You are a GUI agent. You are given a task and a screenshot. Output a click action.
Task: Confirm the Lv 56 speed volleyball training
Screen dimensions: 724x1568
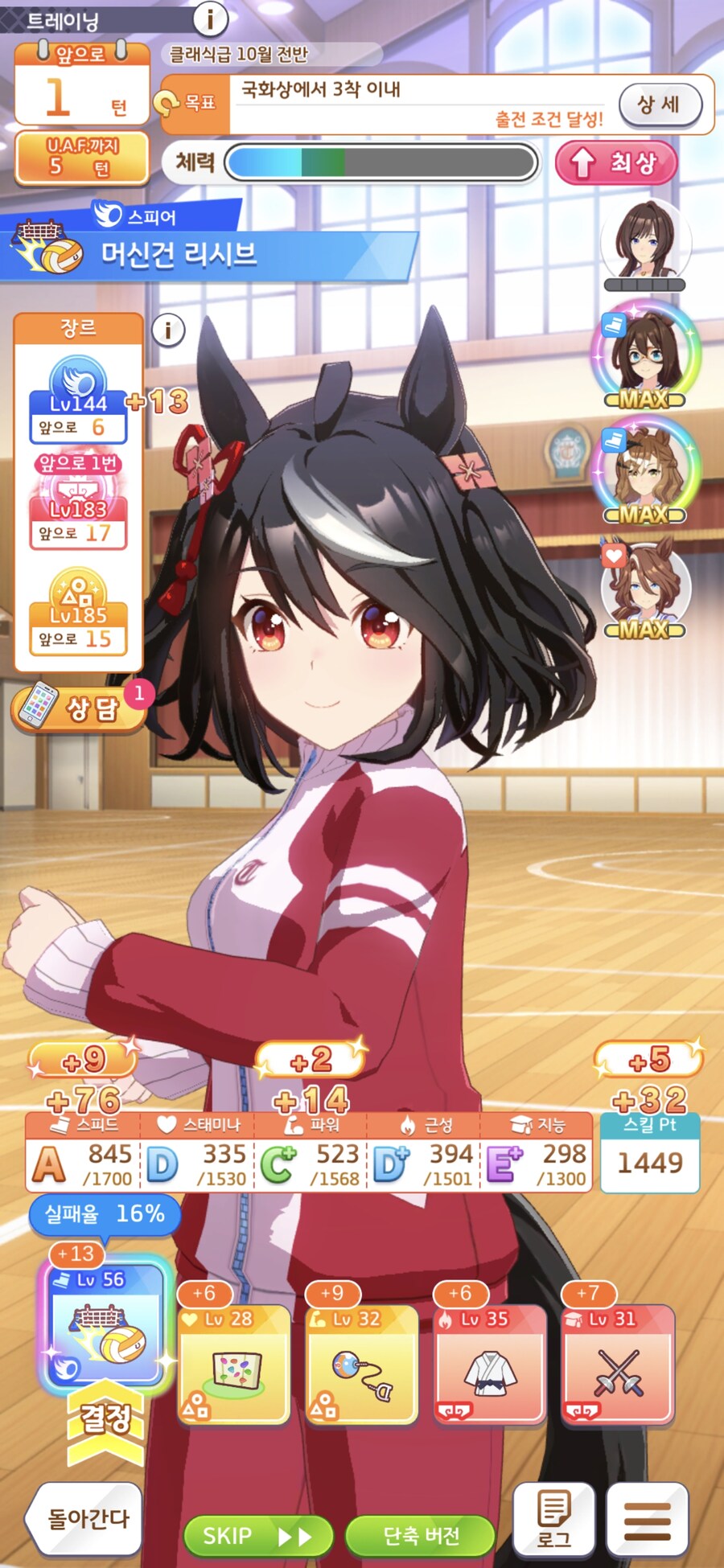coord(106,1328)
